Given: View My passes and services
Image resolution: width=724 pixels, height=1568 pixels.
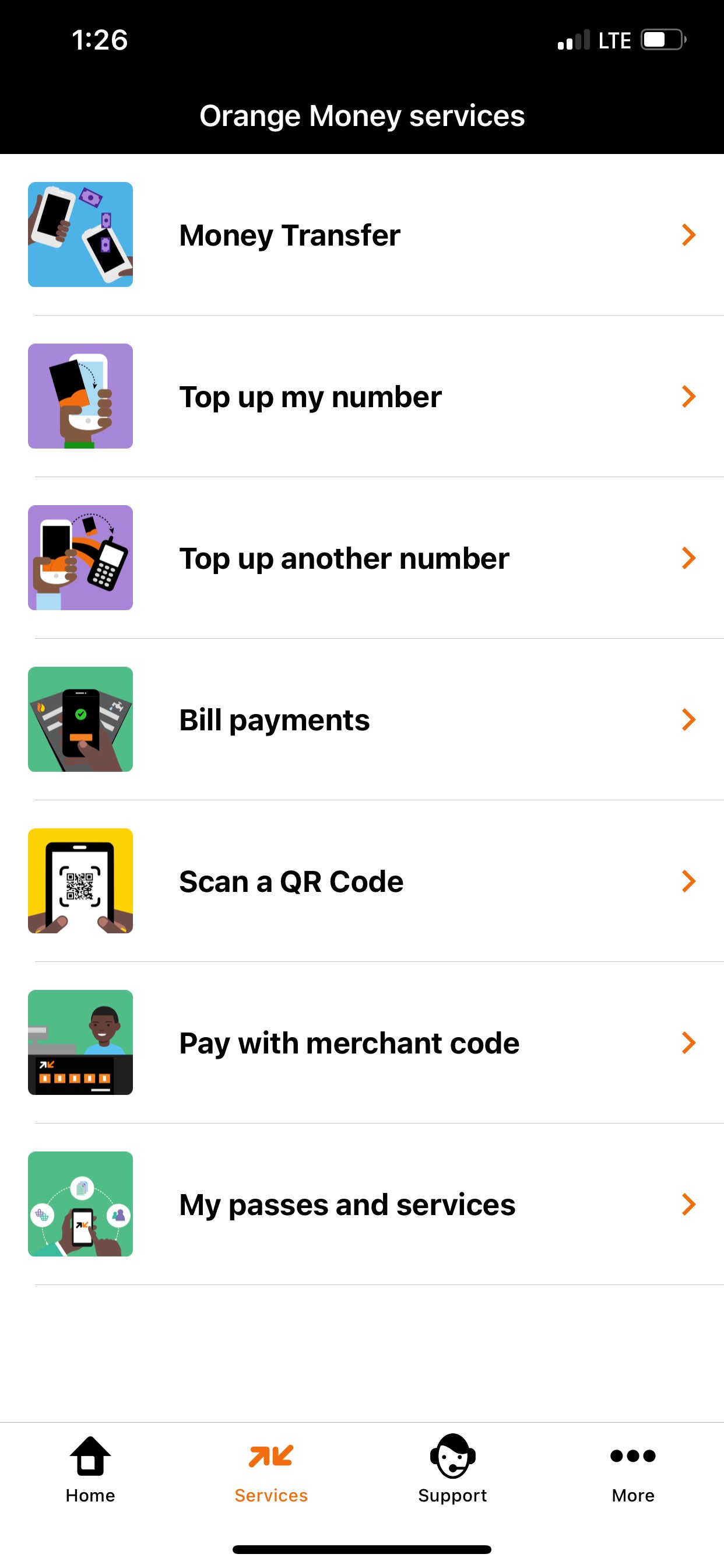Looking at the screenshot, I should tap(361, 1205).
